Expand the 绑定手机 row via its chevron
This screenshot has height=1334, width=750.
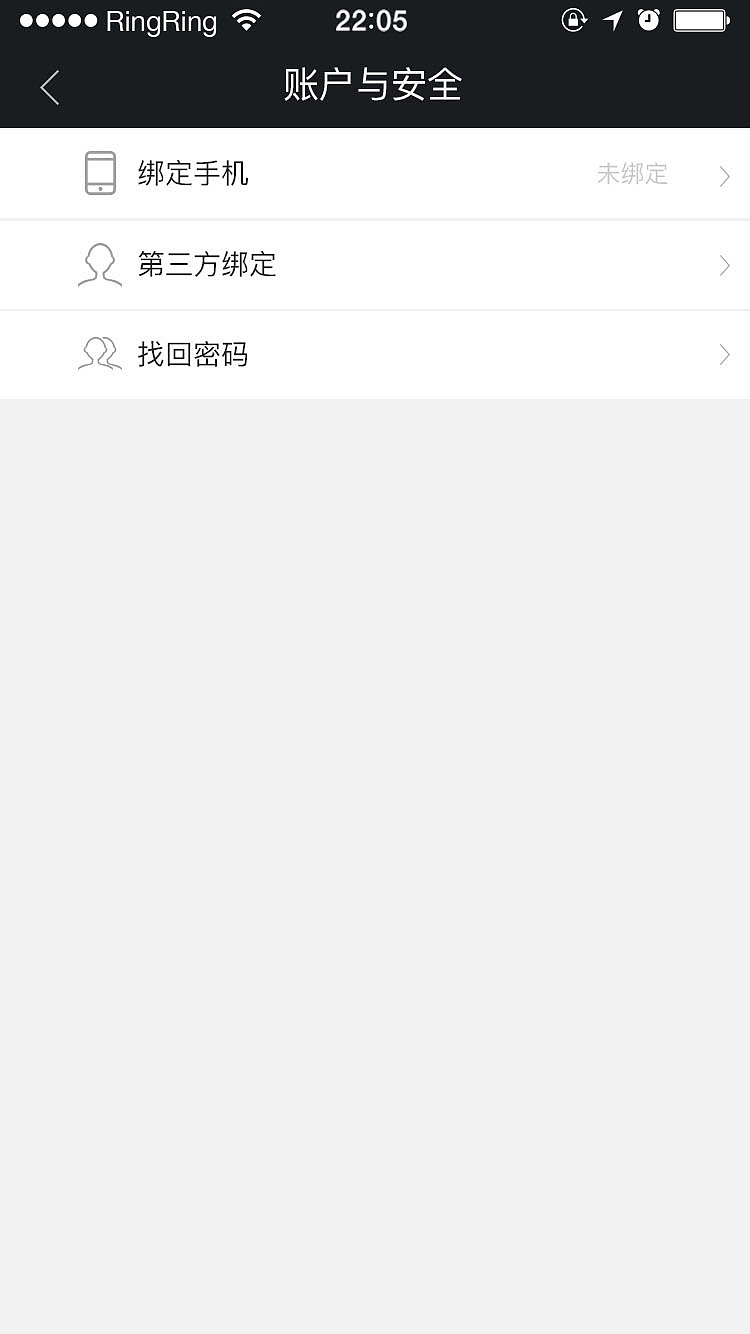(723, 175)
